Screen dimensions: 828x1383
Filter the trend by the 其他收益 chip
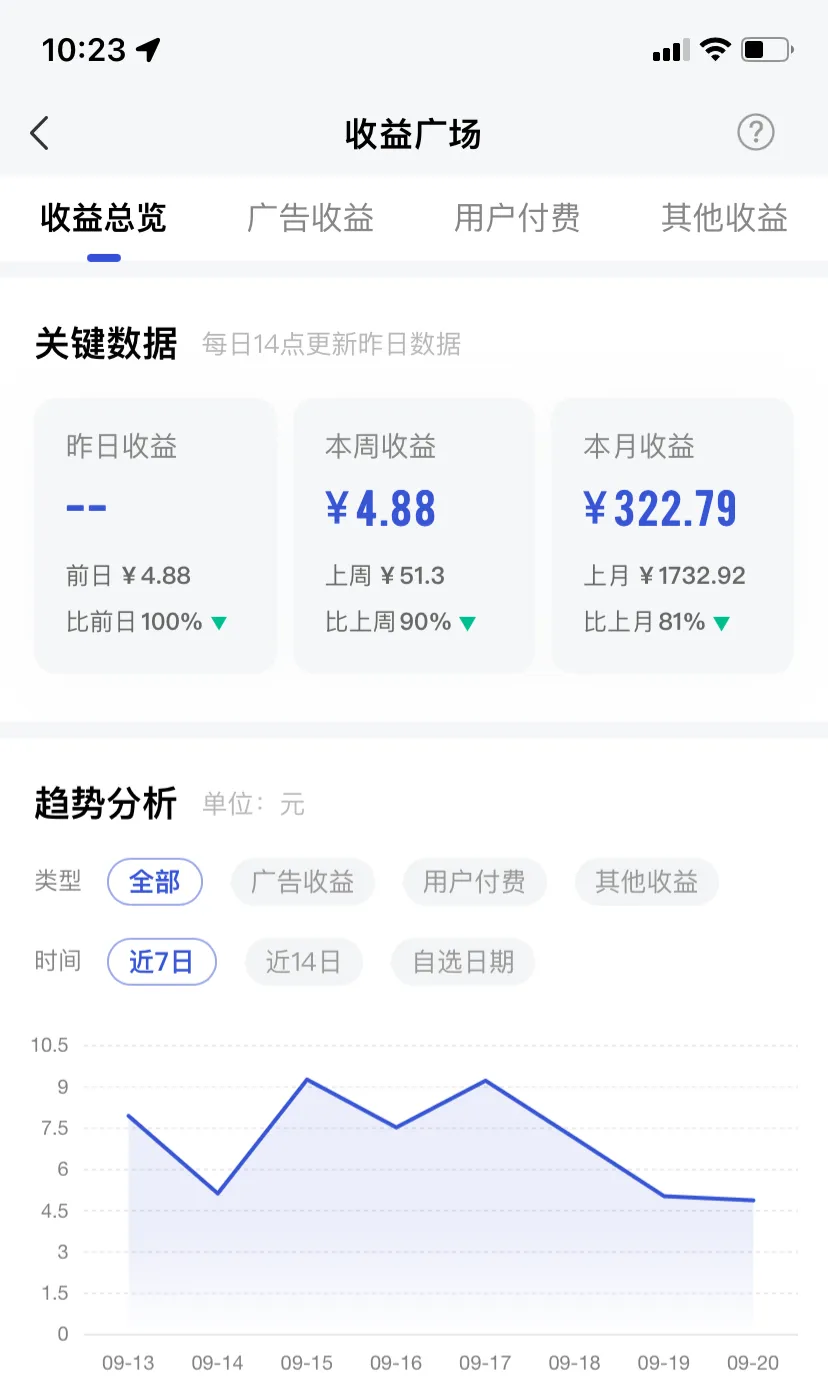tap(646, 882)
